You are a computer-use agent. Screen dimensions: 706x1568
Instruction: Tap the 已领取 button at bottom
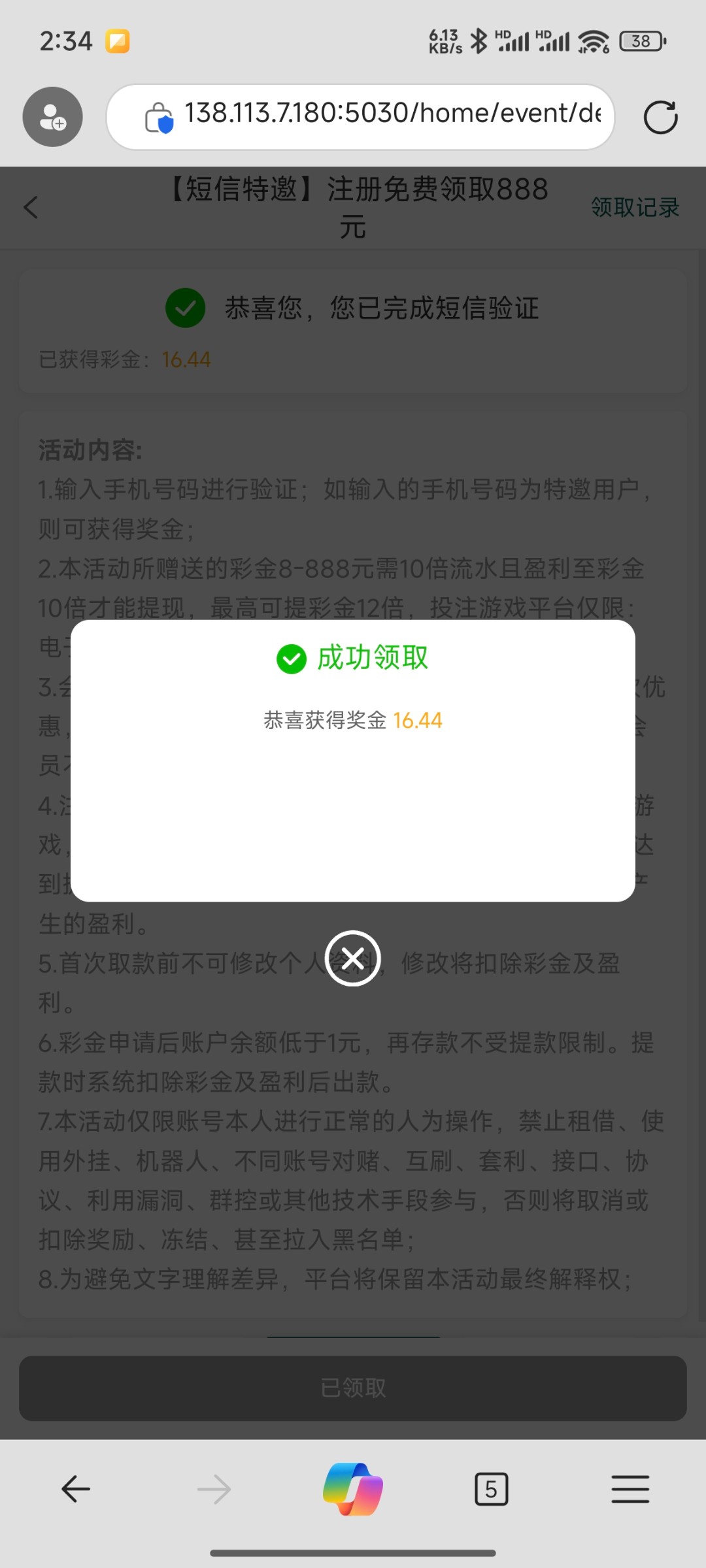(353, 1388)
